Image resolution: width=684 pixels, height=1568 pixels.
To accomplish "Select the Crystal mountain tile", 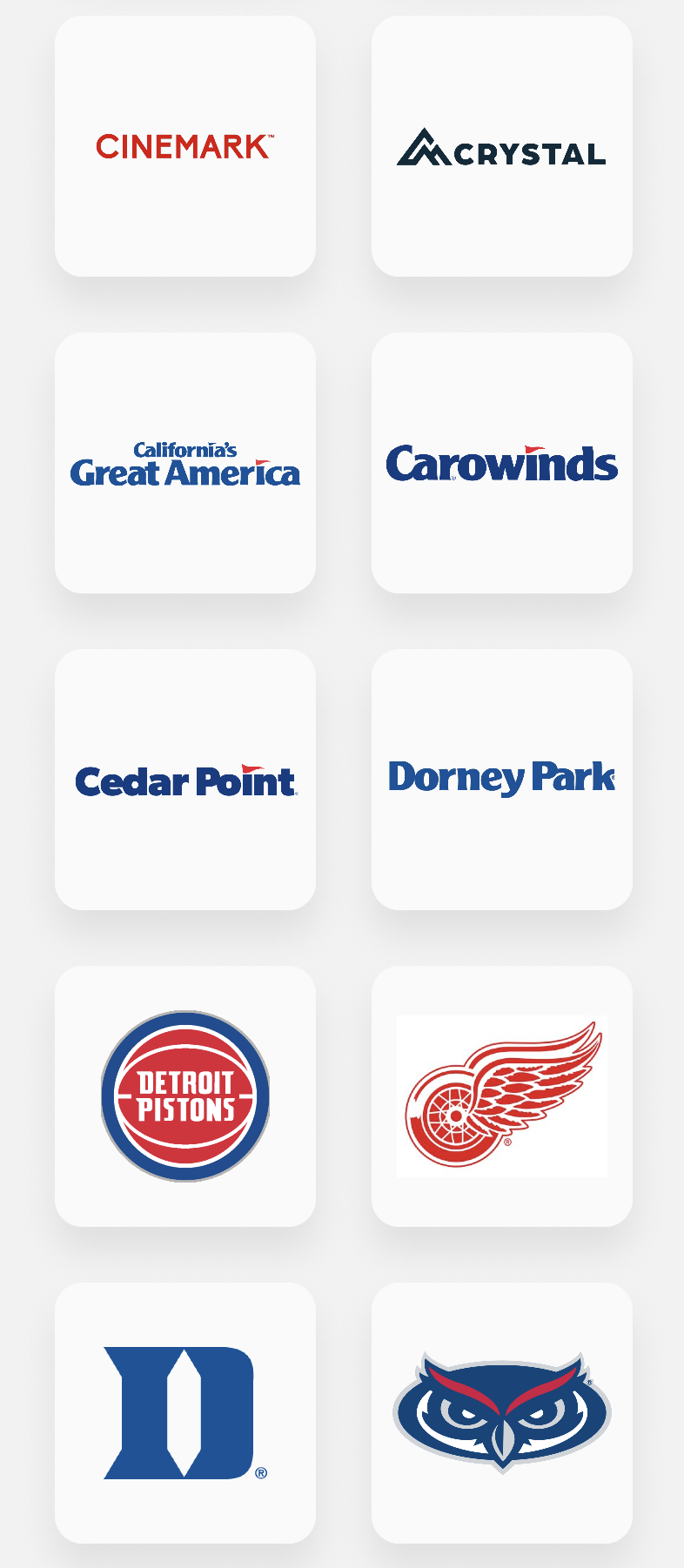I will point(501,146).
